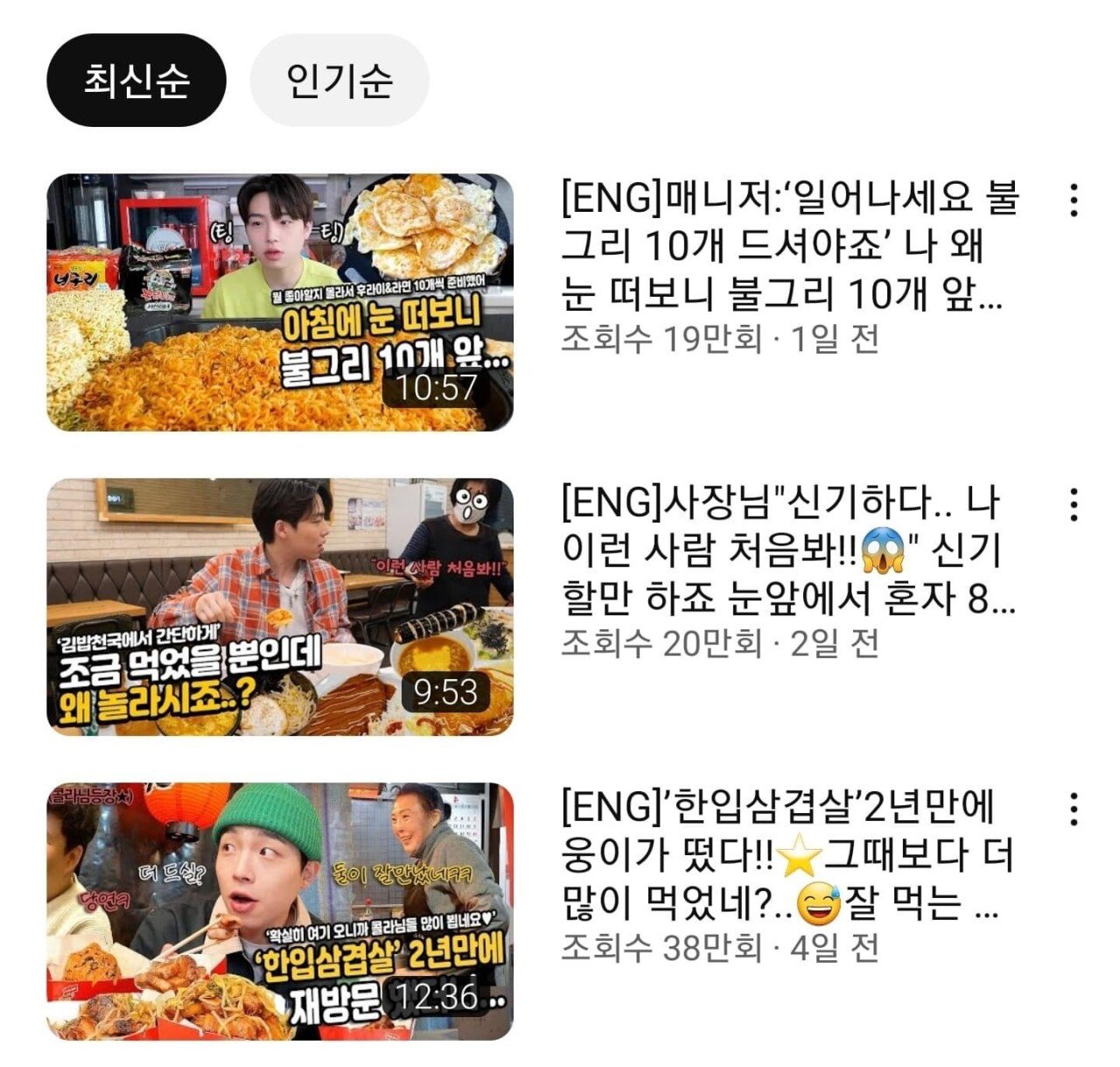Open the 사장님 "신기하다" video thumbnail
This screenshot has height=1067, width=1120.
pyautogui.click(x=279, y=607)
